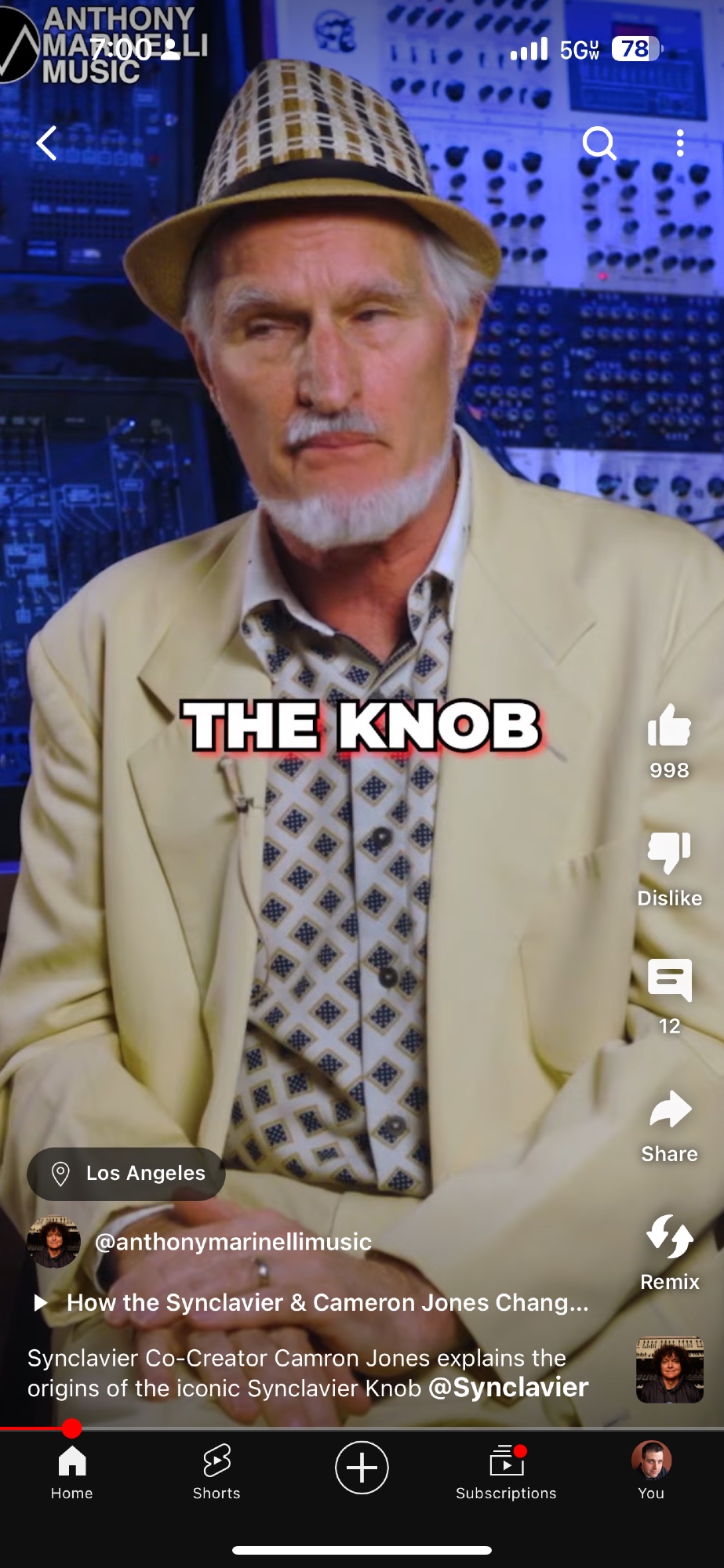The height and width of the screenshot is (1568, 724).
Task: Open the You profile tab
Action: [x=651, y=1472]
